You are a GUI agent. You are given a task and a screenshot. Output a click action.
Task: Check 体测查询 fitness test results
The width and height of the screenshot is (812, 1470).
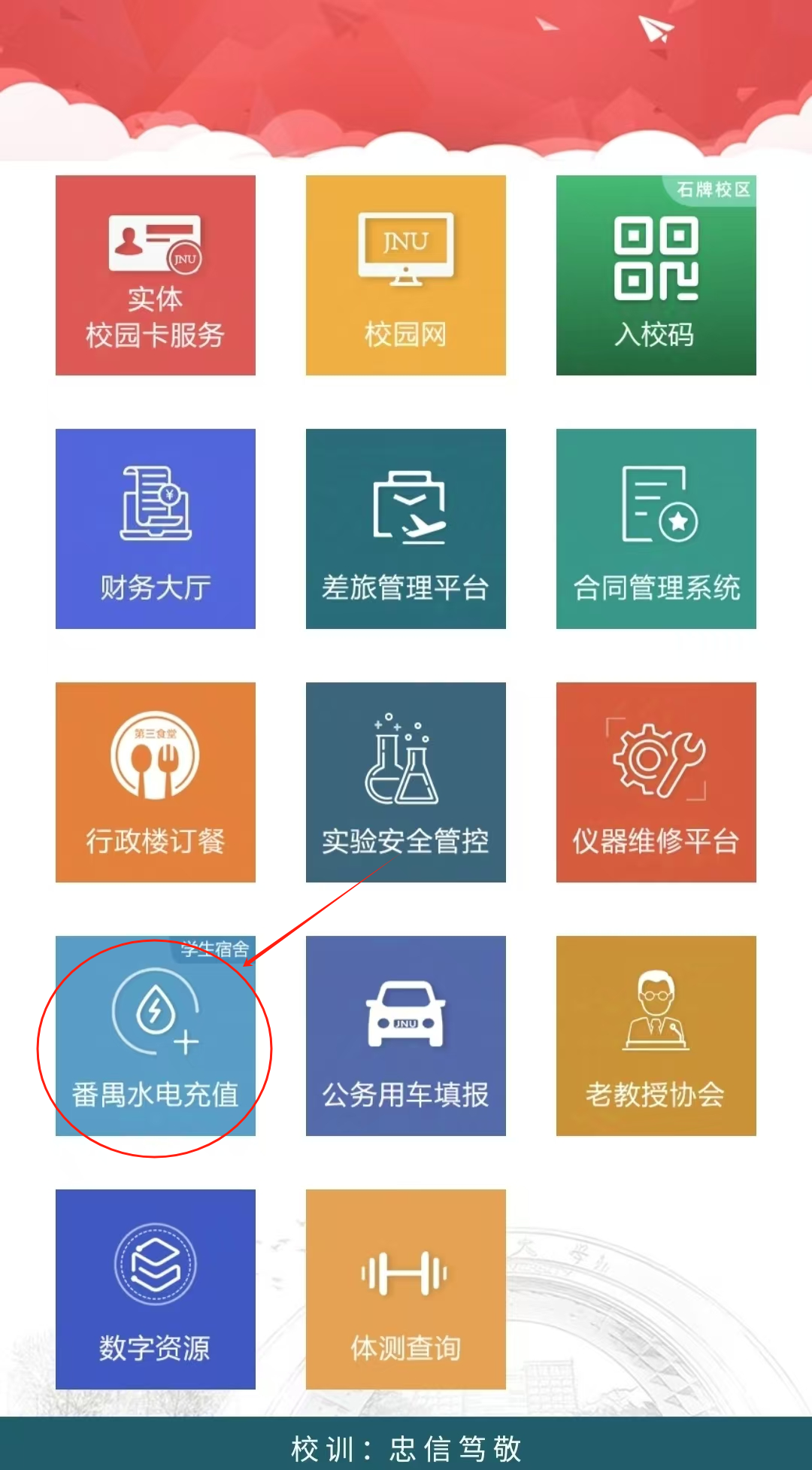coord(406,1289)
